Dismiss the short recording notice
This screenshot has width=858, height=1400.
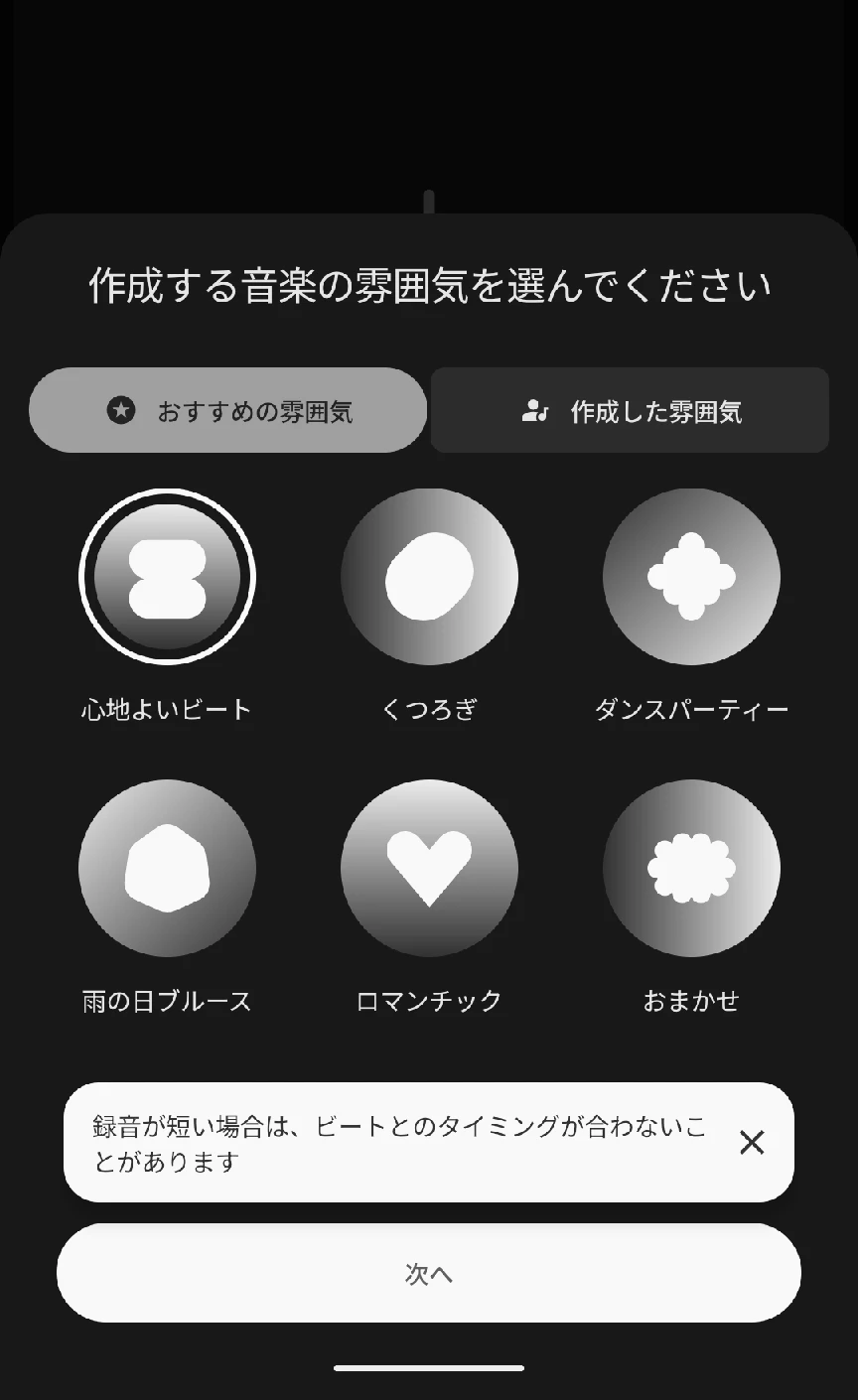pyautogui.click(x=752, y=1143)
